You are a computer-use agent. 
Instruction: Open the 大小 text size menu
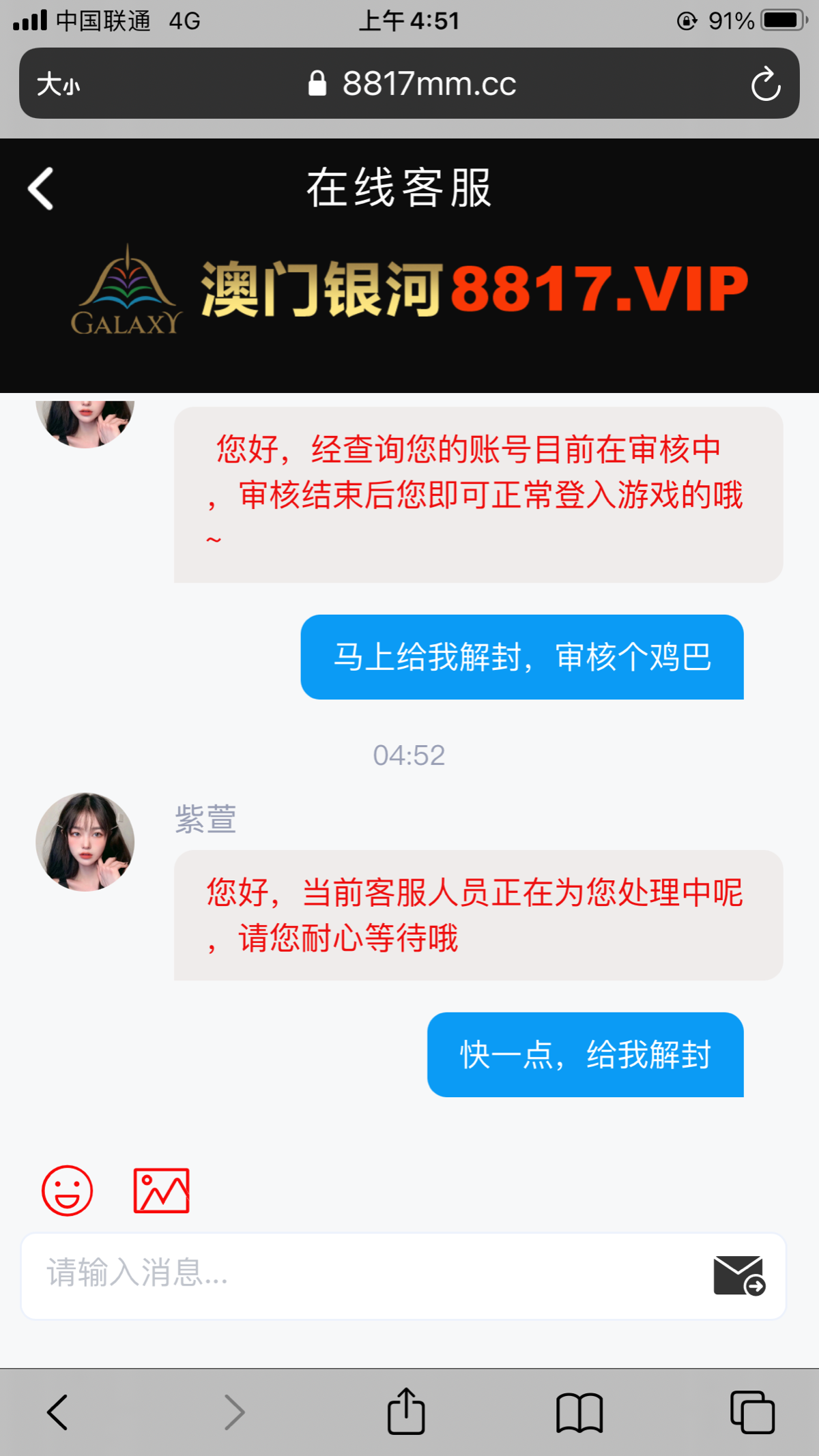click(x=59, y=85)
